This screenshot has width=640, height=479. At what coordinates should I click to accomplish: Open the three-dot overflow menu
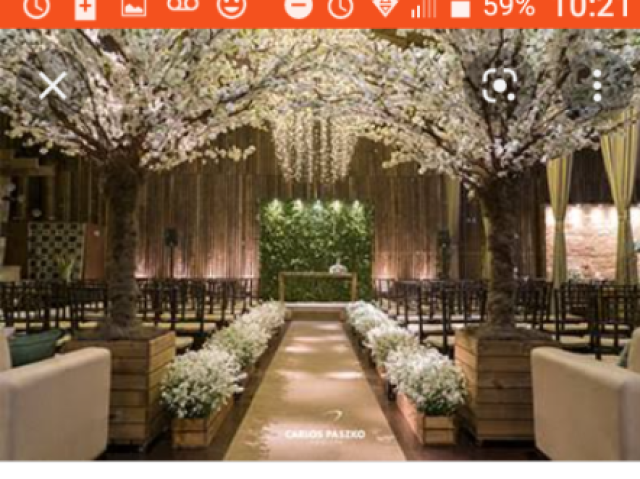[597, 86]
